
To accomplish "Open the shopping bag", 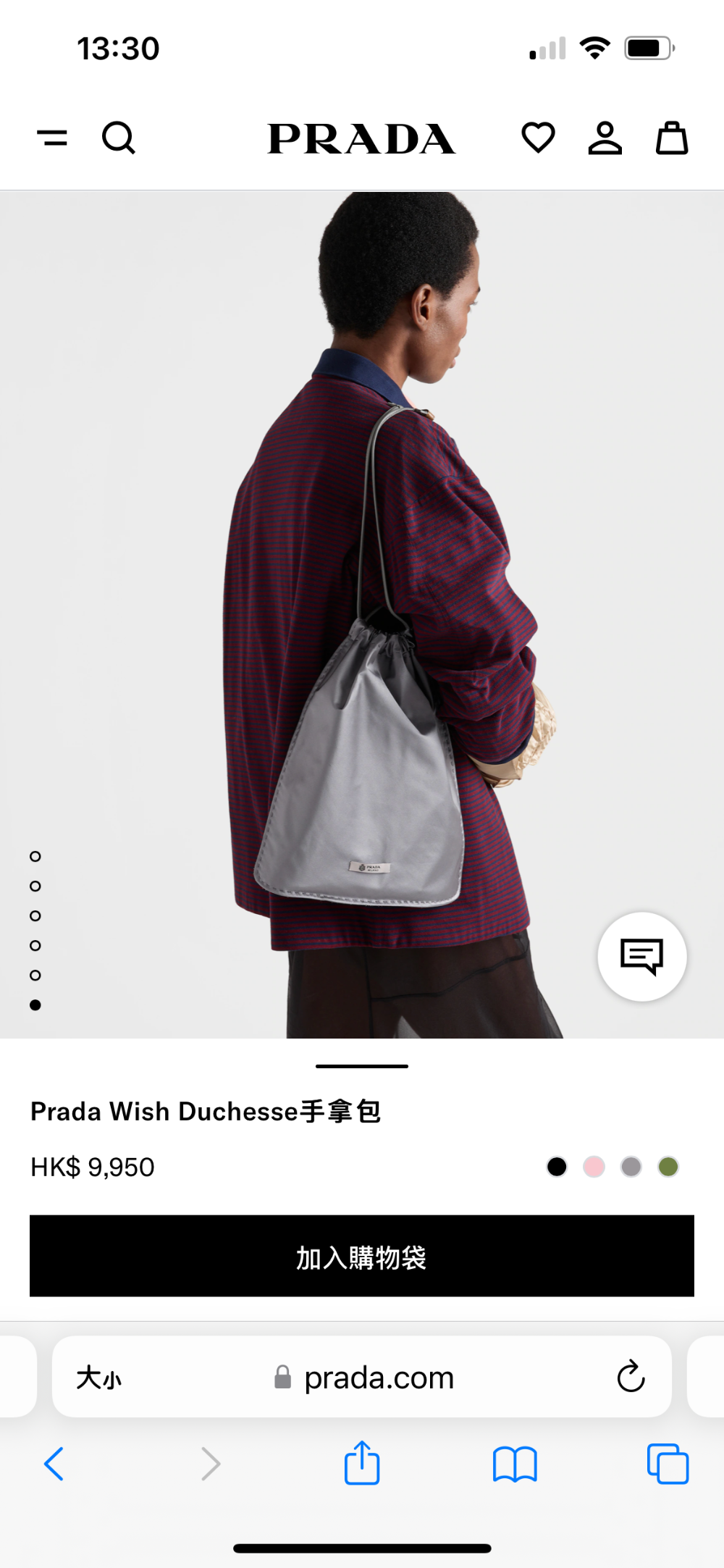I will (672, 138).
